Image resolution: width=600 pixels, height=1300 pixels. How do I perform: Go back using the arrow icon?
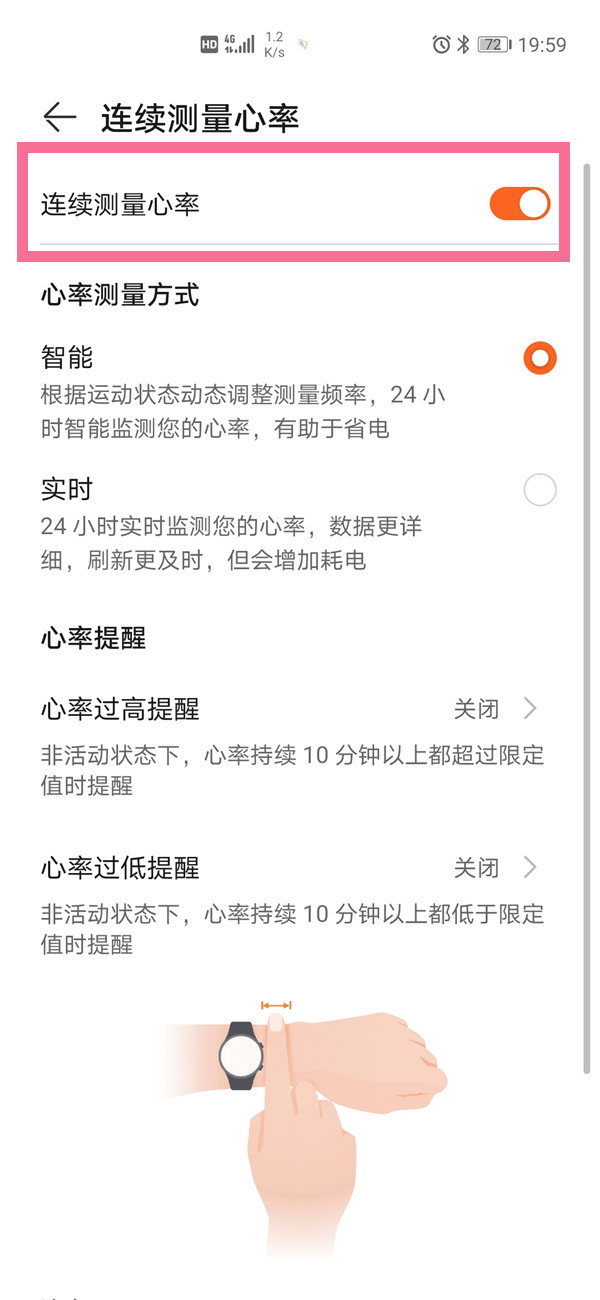point(60,118)
